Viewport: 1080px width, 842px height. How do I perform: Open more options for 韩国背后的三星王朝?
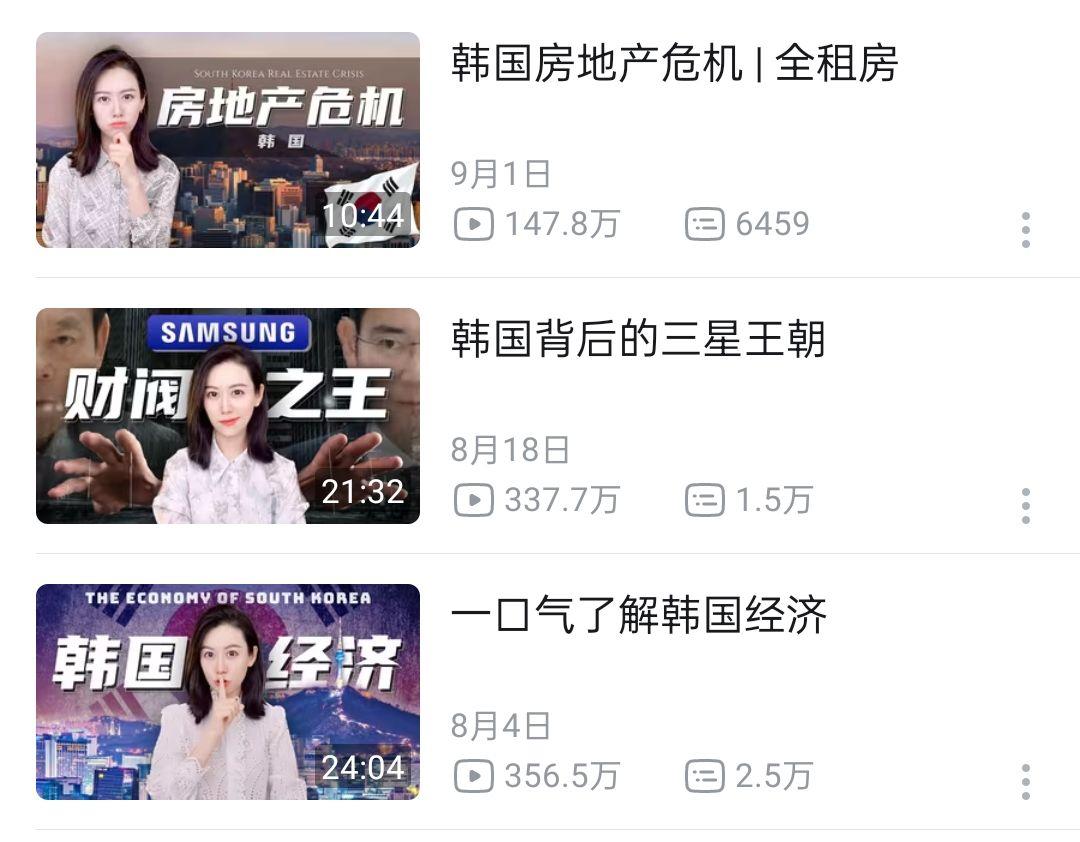(x=1025, y=506)
